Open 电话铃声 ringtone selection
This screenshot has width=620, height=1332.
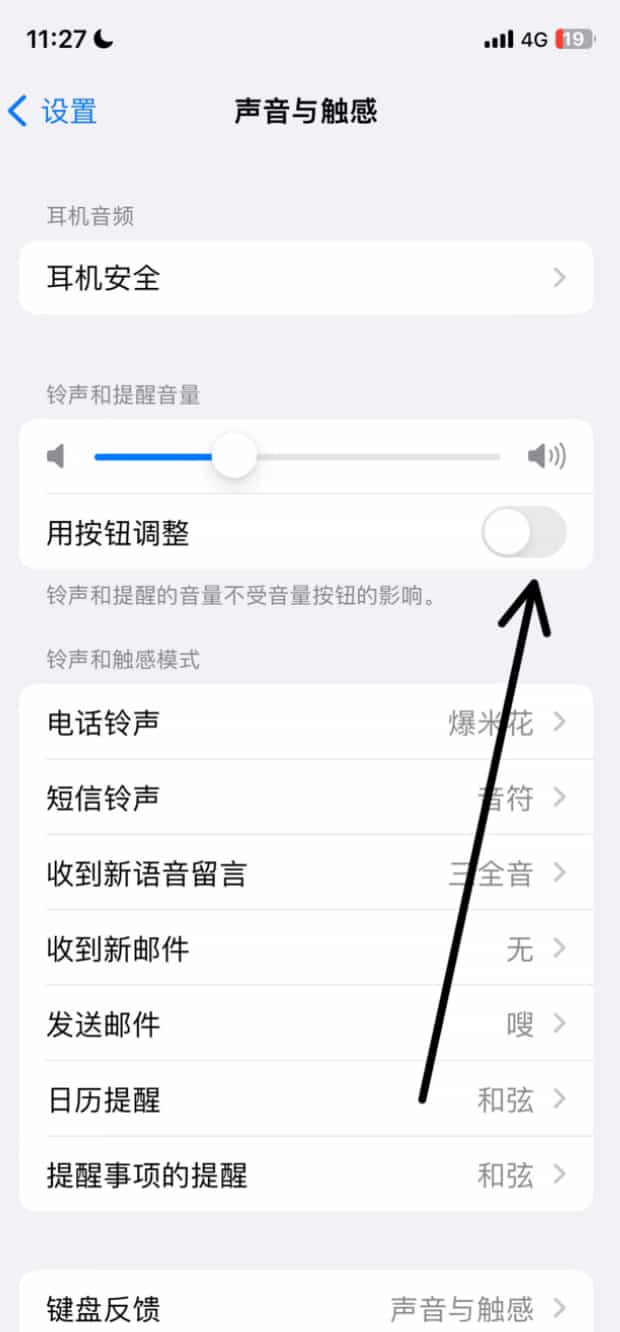(306, 722)
